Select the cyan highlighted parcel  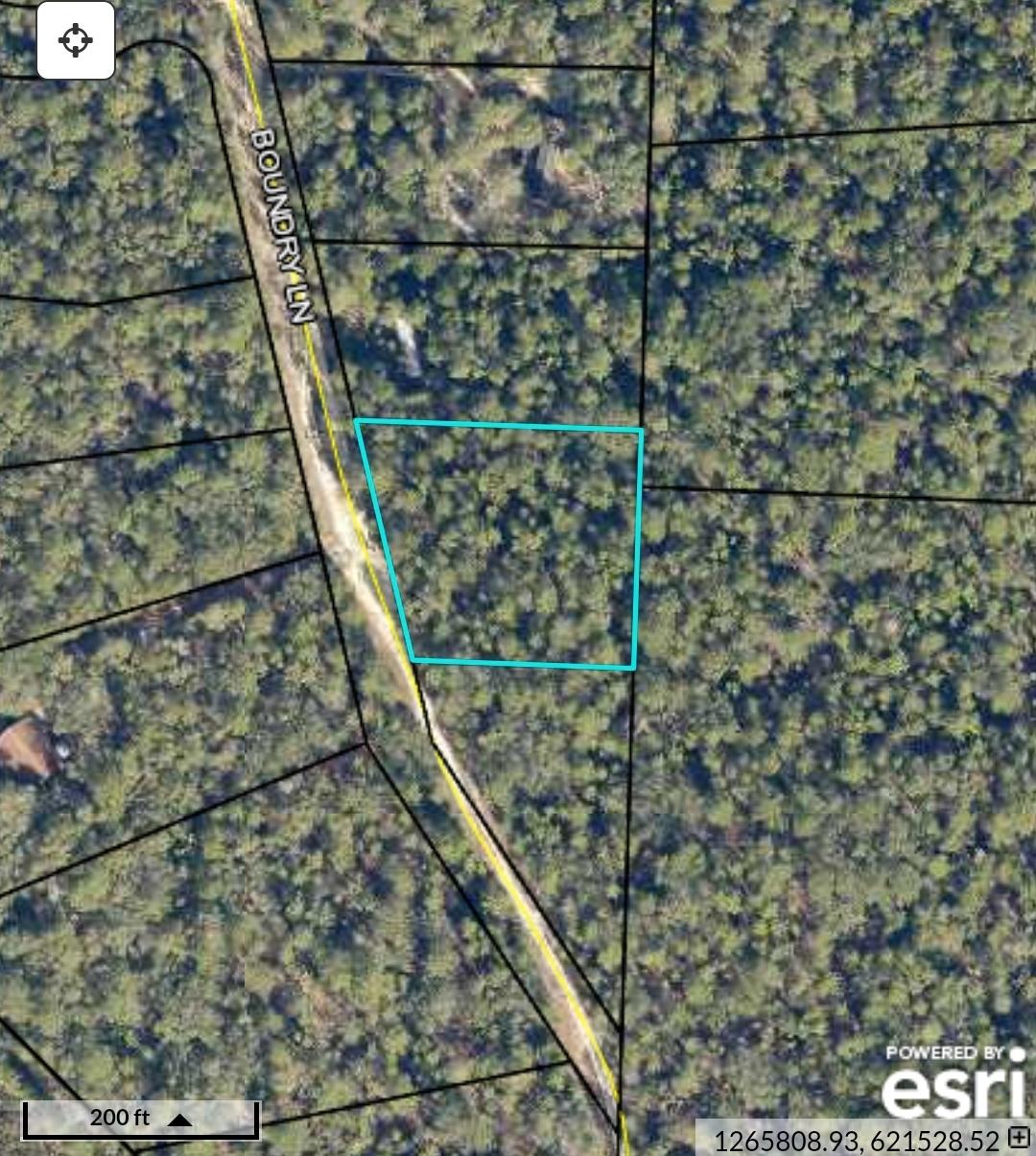pyautogui.click(x=513, y=542)
